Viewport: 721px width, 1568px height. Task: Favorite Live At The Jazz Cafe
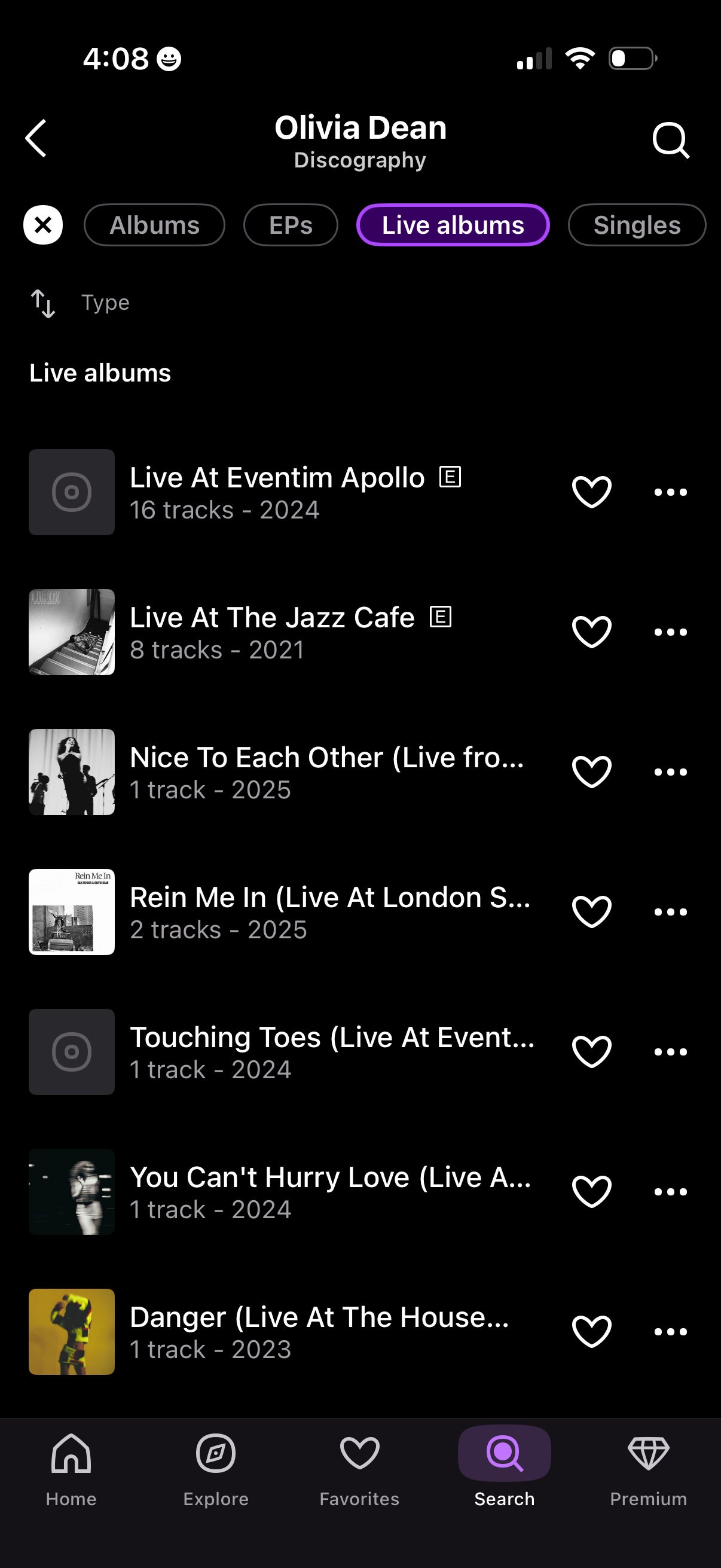click(591, 632)
